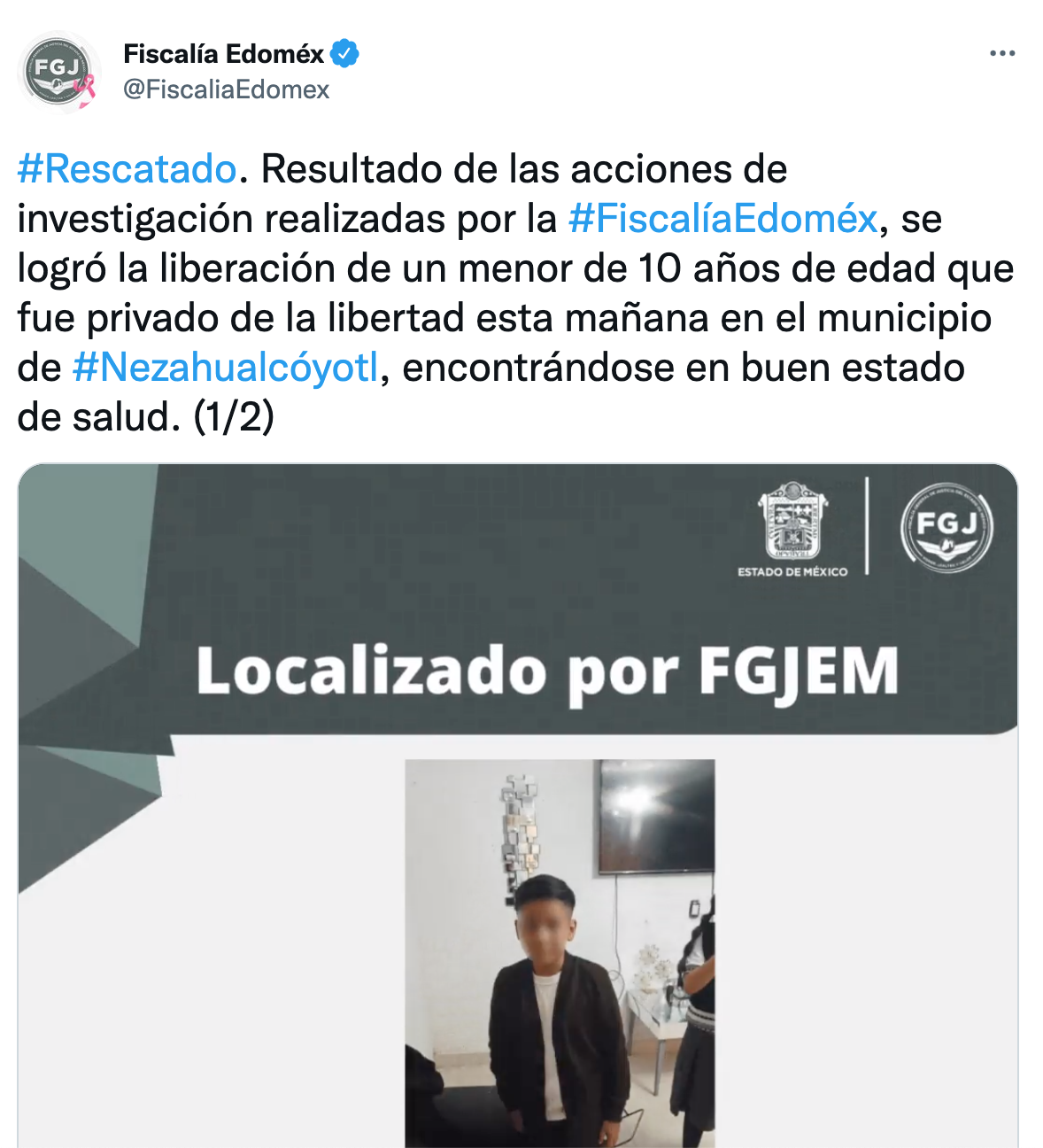1043x1148 pixels.
Task: Open the tweet's three-dot overflow menu
Action: (1001, 54)
